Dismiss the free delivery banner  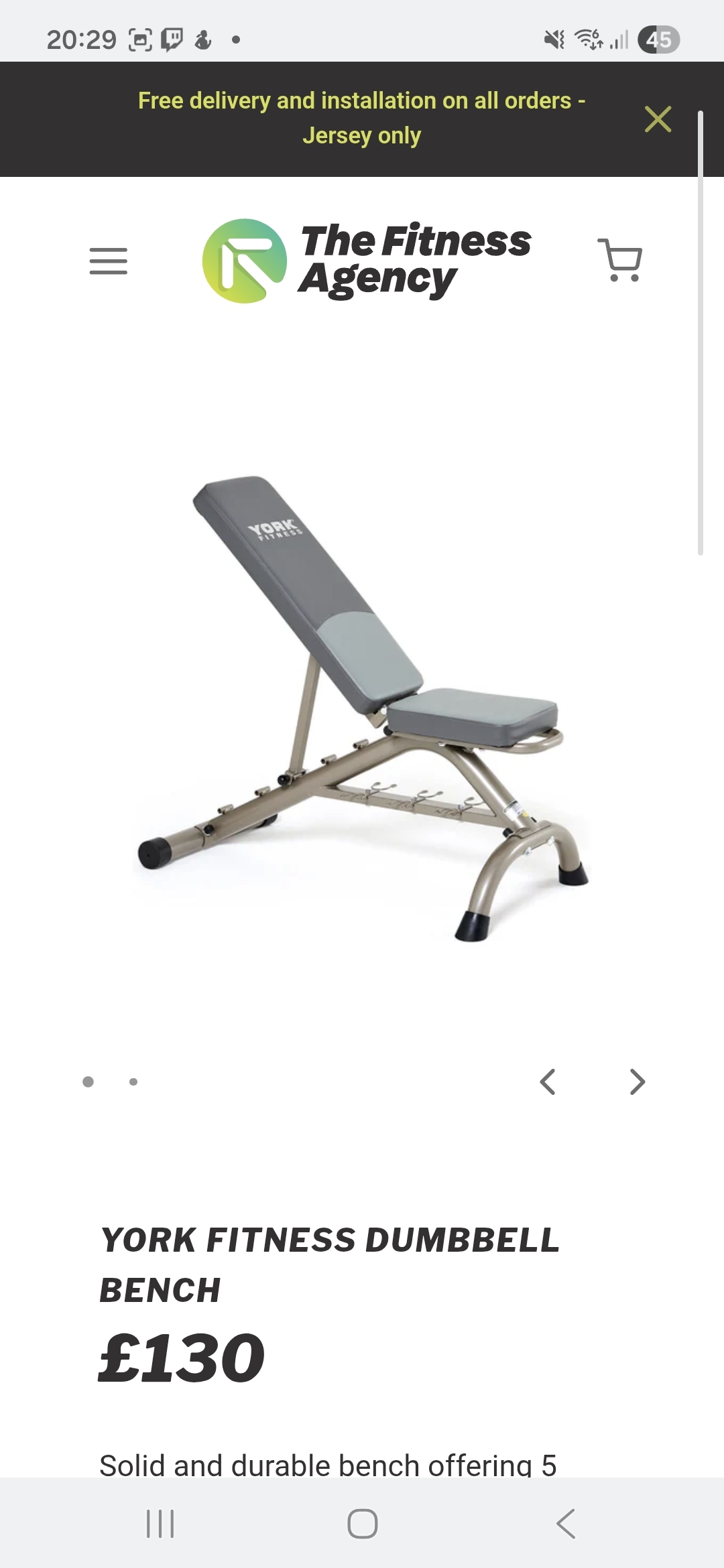(x=658, y=119)
